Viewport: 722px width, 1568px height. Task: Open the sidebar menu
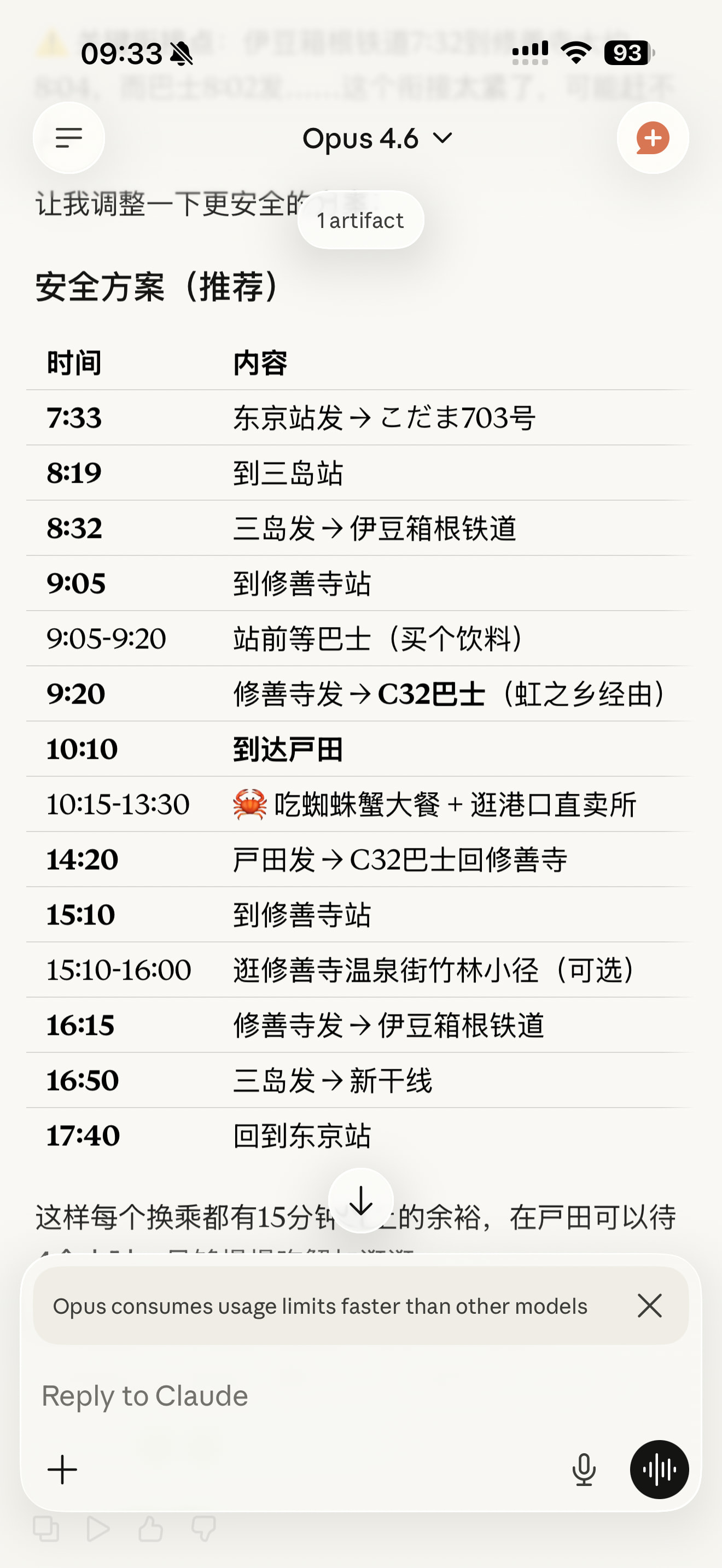69,138
